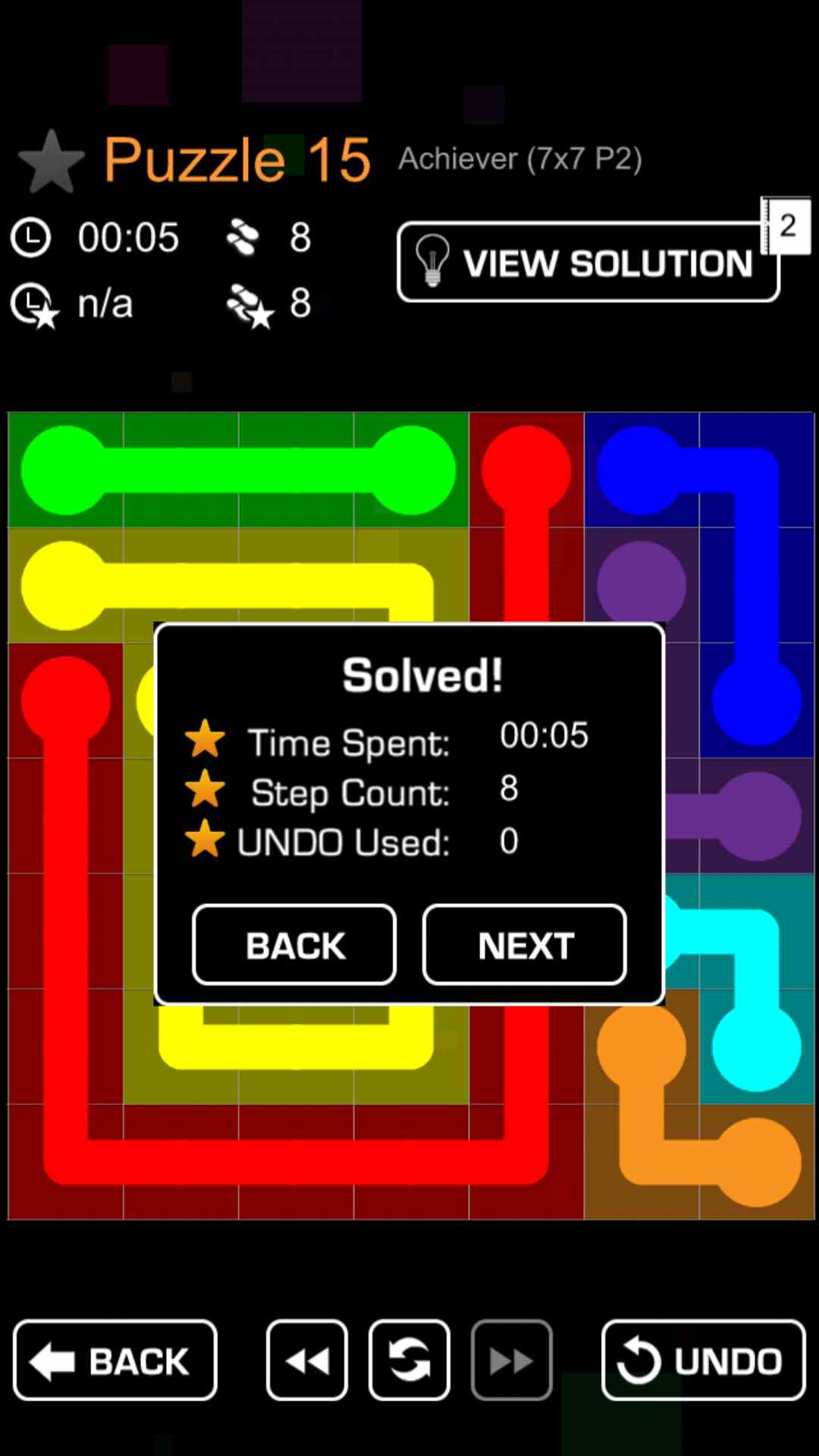Image resolution: width=819 pixels, height=1456 pixels.
Task: Skip forward with the fast-forward icon
Action: coord(512,1360)
